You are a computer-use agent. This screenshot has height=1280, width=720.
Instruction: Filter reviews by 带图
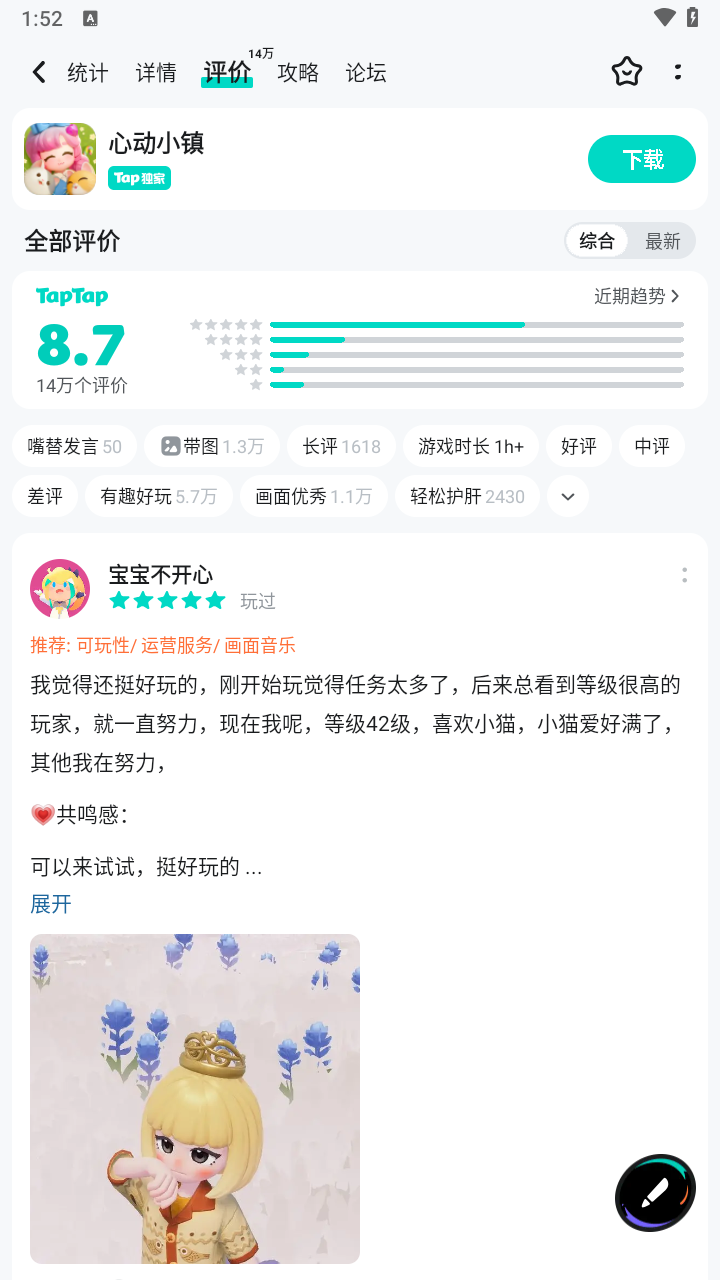(x=212, y=446)
